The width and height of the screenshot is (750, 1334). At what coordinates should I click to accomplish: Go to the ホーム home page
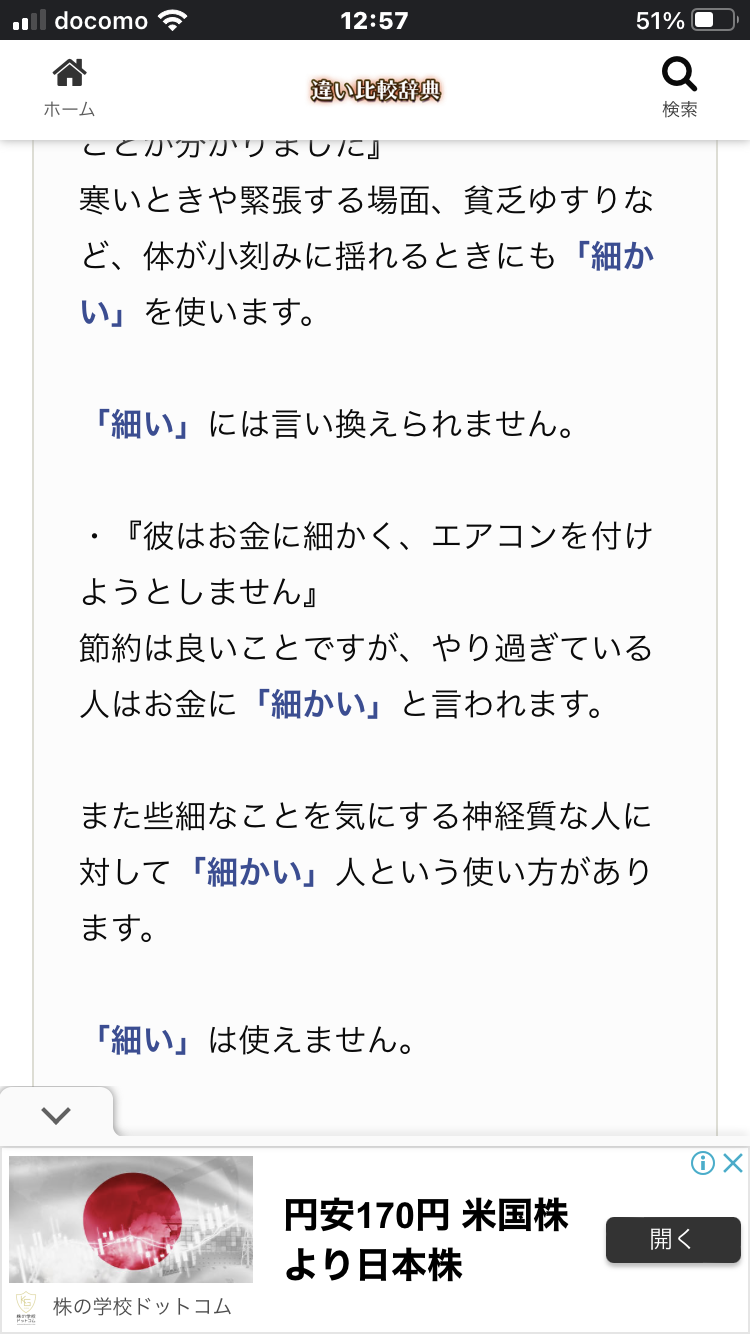point(69,88)
